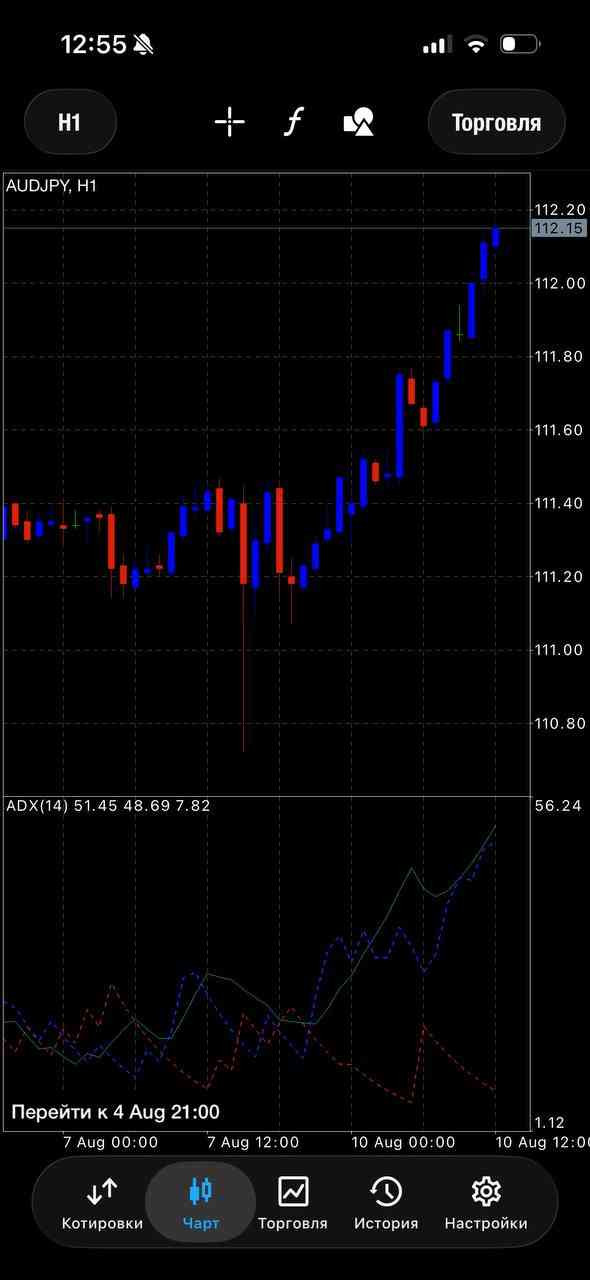Image resolution: width=590 pixels, height=1280 pixels.
Task: Jump to 4 Aug 21:00
Action: point(115,1111)
